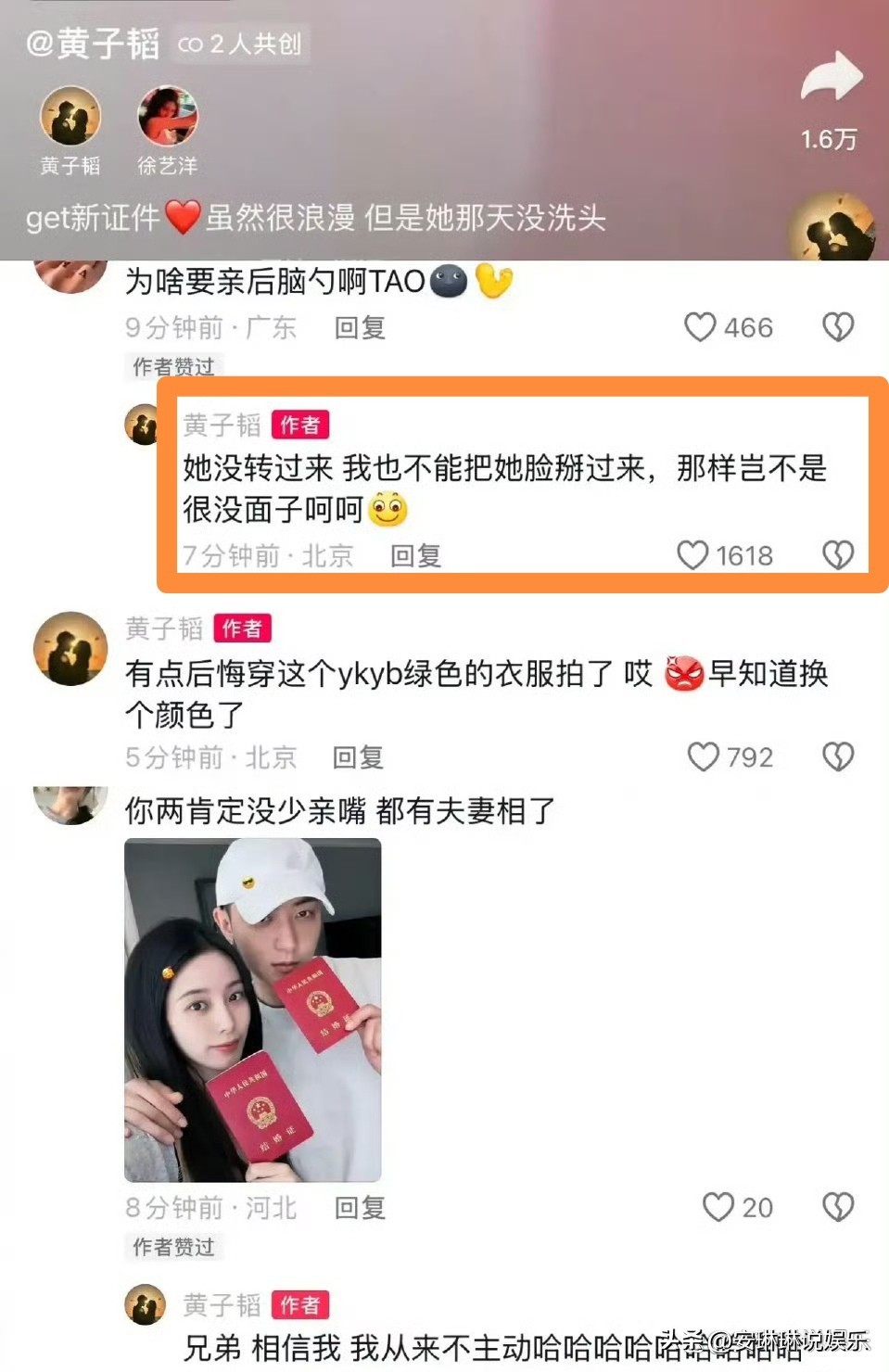Dislike 黄子韬's reply posted 7分钟前

[x=838, y=555]
